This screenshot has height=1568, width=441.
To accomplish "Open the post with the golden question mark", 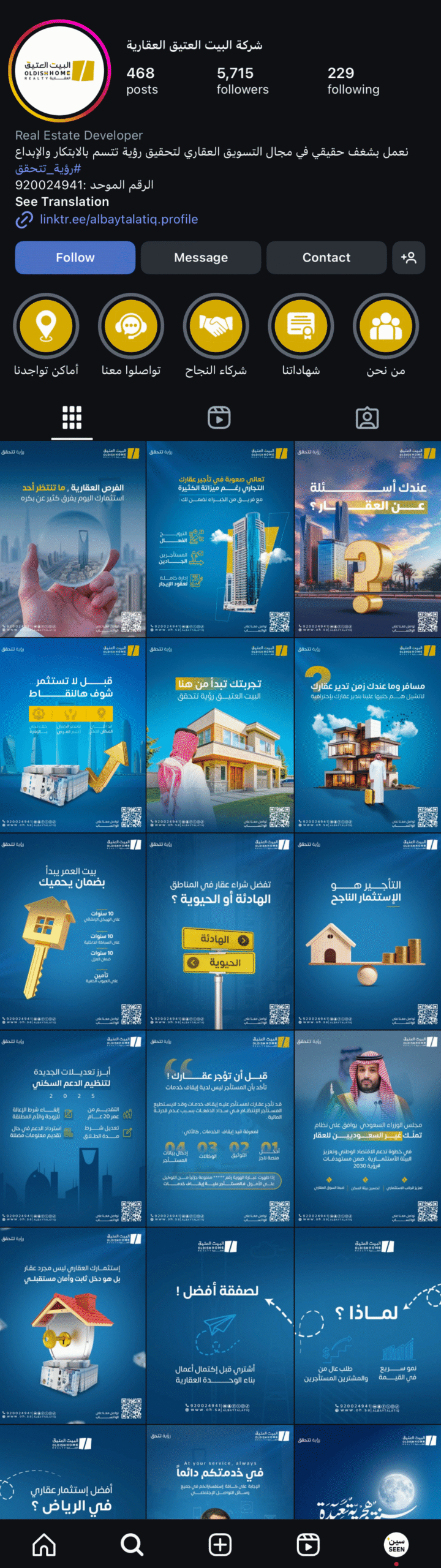I will [367, 539].
